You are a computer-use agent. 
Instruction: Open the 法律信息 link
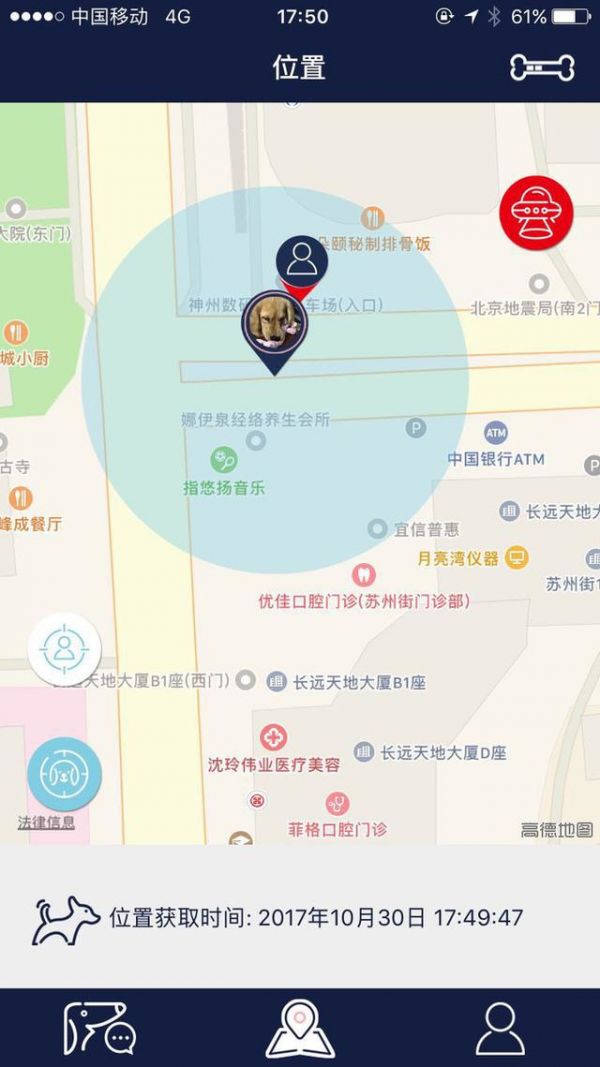point(46,823)
